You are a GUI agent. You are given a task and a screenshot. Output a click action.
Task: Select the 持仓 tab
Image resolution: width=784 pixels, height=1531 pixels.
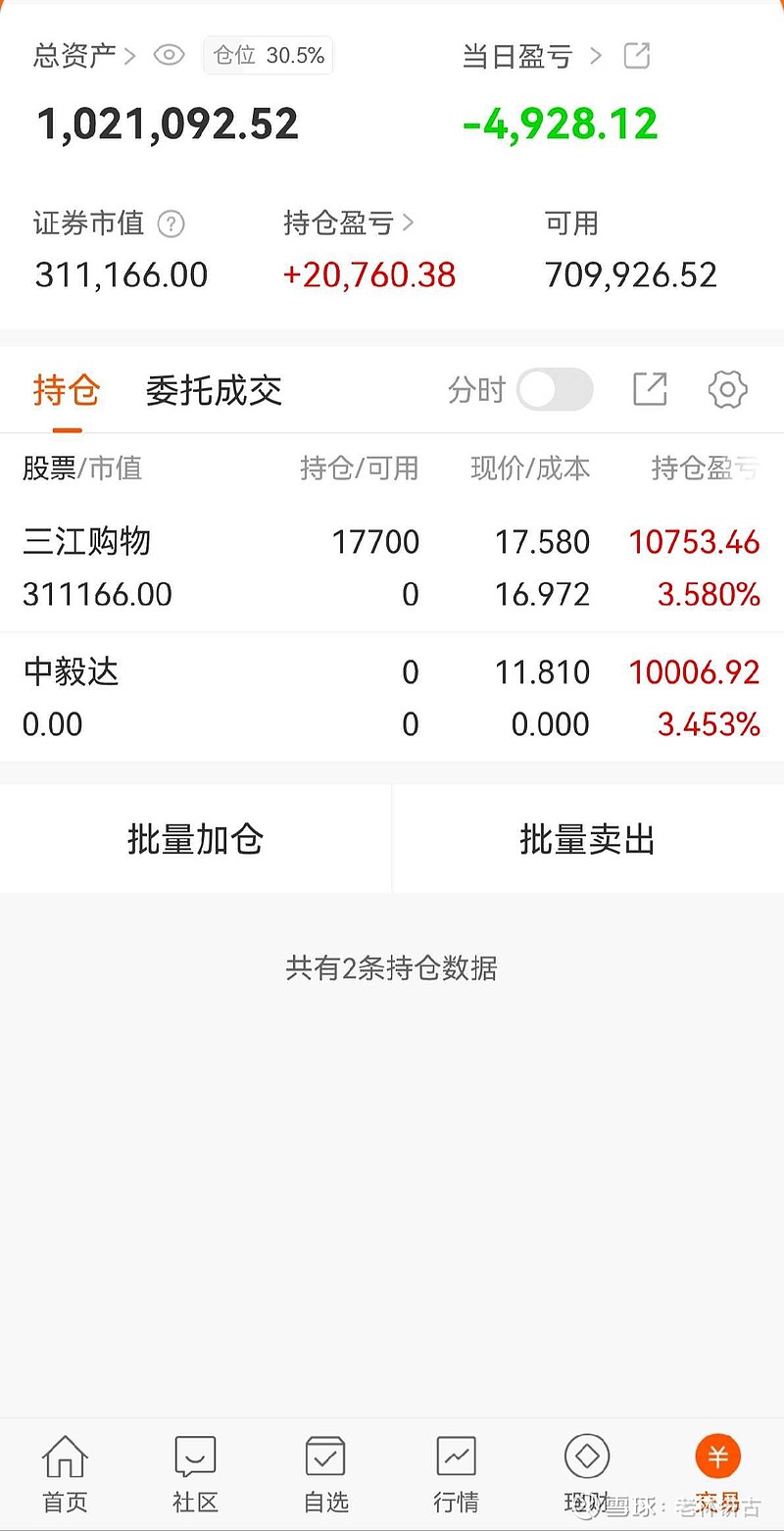pos(67,390)
